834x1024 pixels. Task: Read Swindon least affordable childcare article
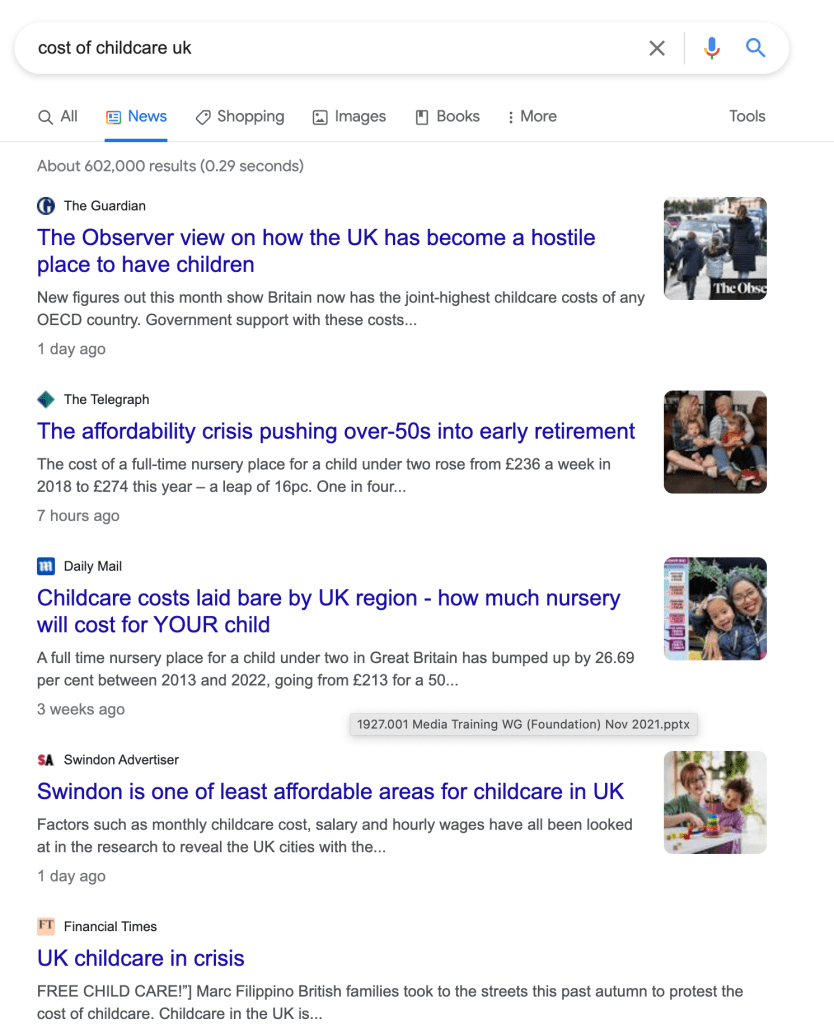[330, 791]
